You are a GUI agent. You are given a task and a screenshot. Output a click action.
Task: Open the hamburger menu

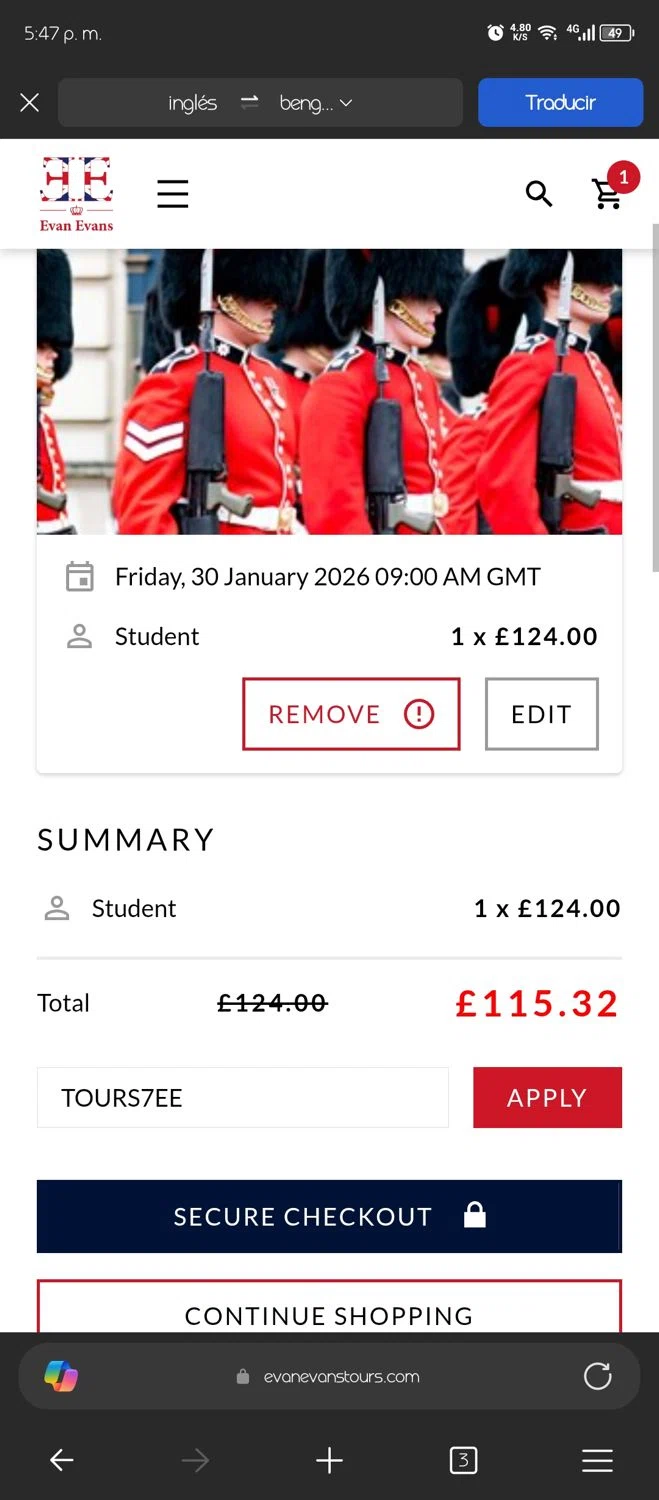point(173,193)
